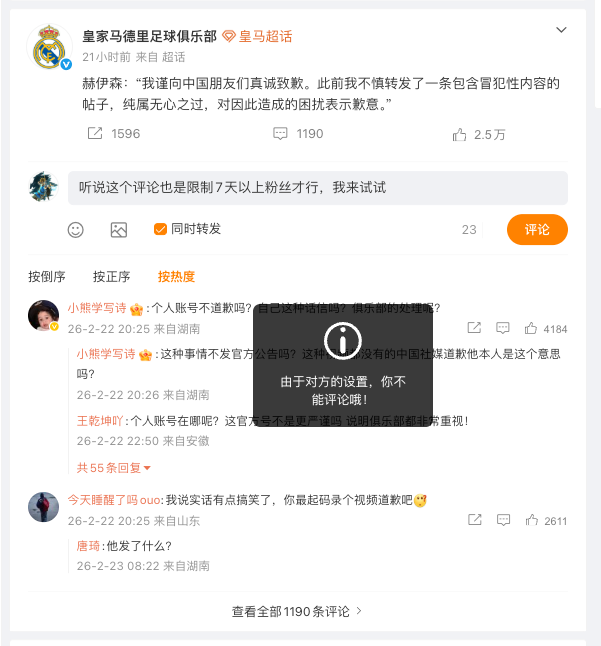Viewport: 601px width, 646px height.
Task: Open the emoji picker for the comment
Action: (76, 230)
